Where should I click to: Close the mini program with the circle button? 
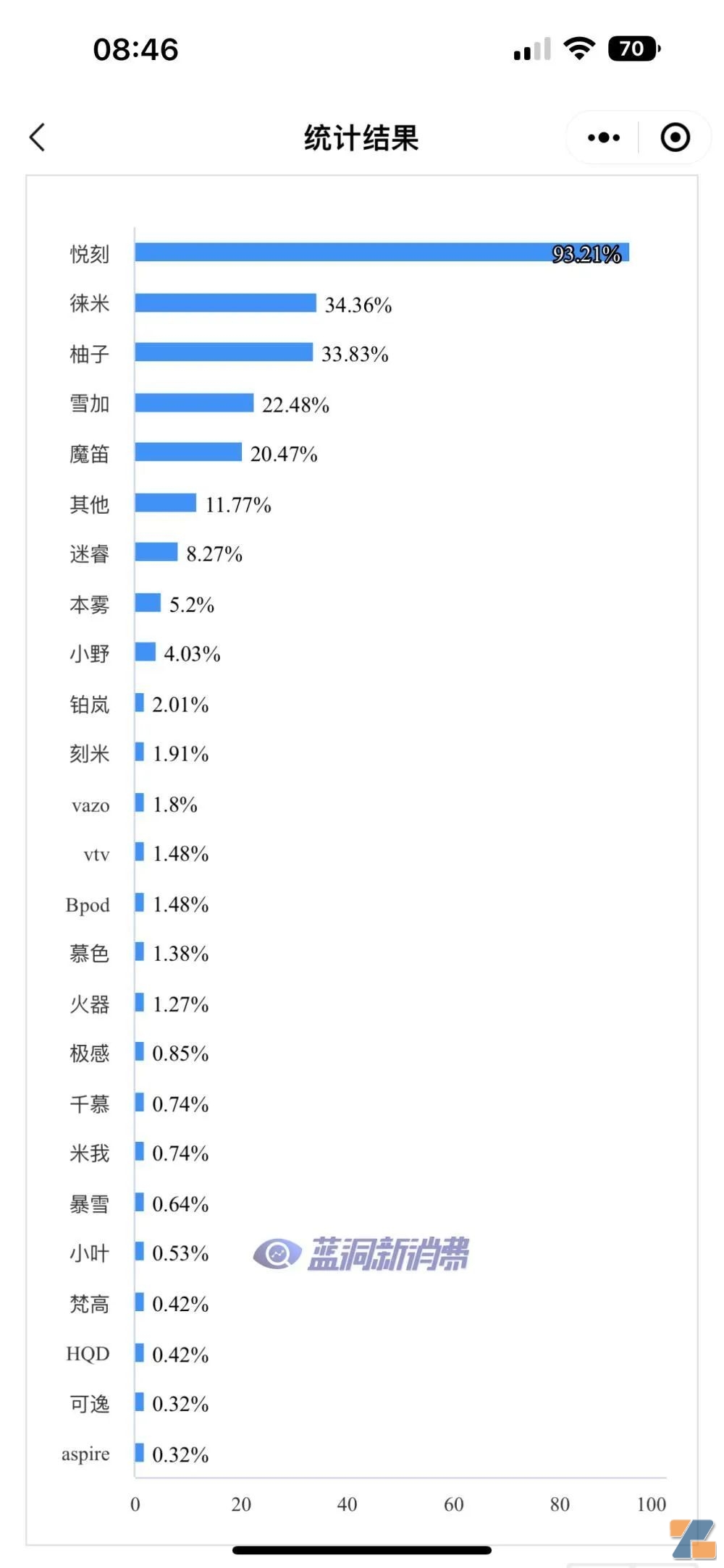click(675, 137)
